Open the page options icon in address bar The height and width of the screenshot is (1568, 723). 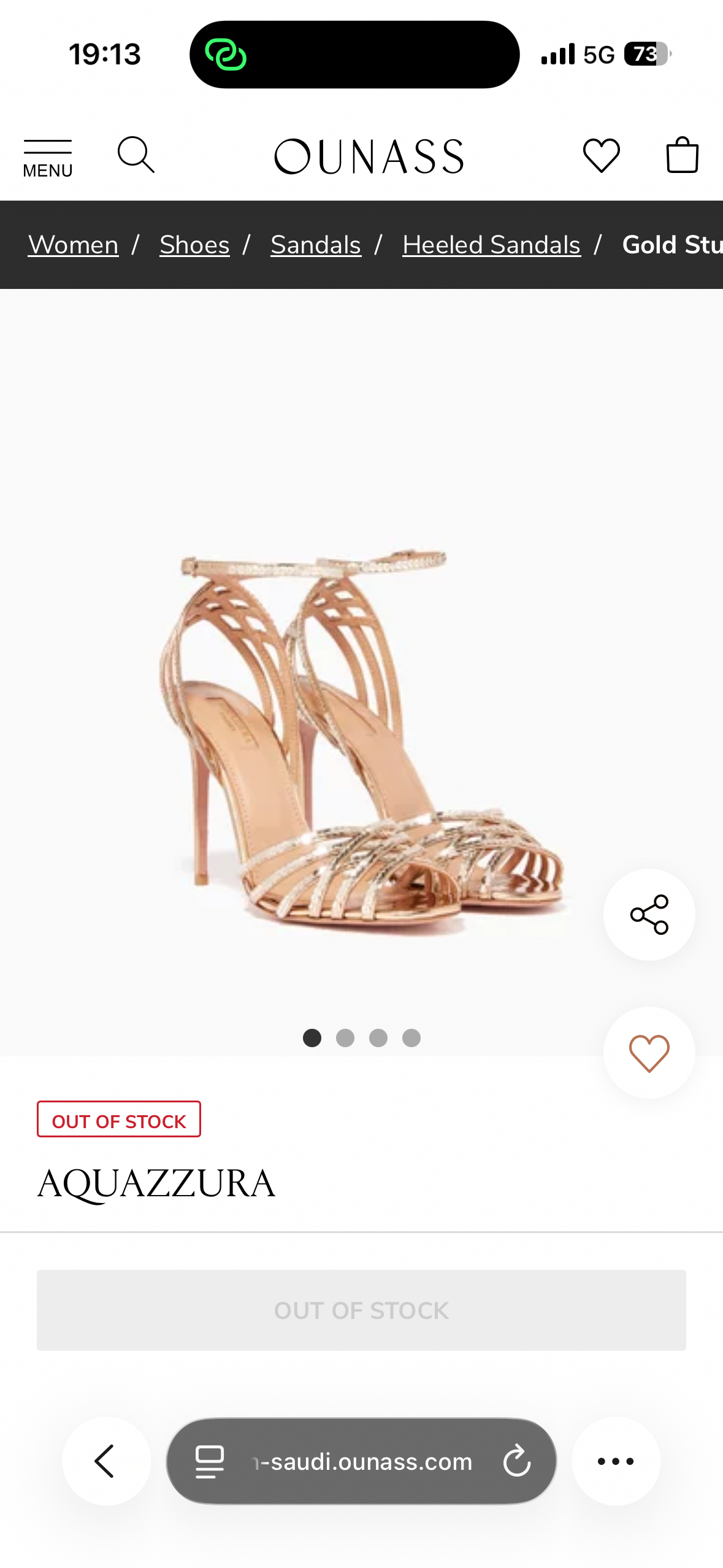(209, 1461)
